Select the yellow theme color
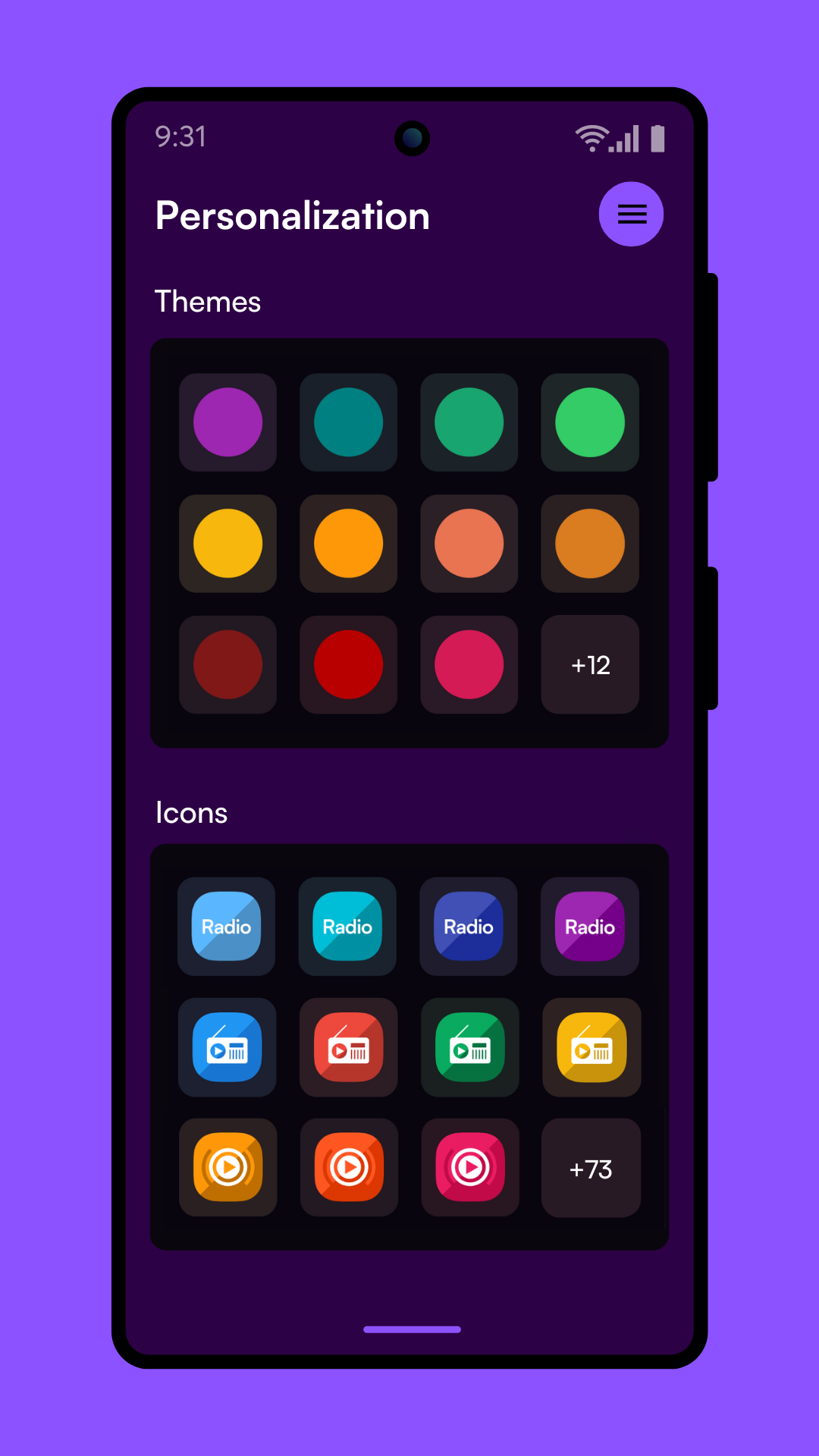 point(227,544)
